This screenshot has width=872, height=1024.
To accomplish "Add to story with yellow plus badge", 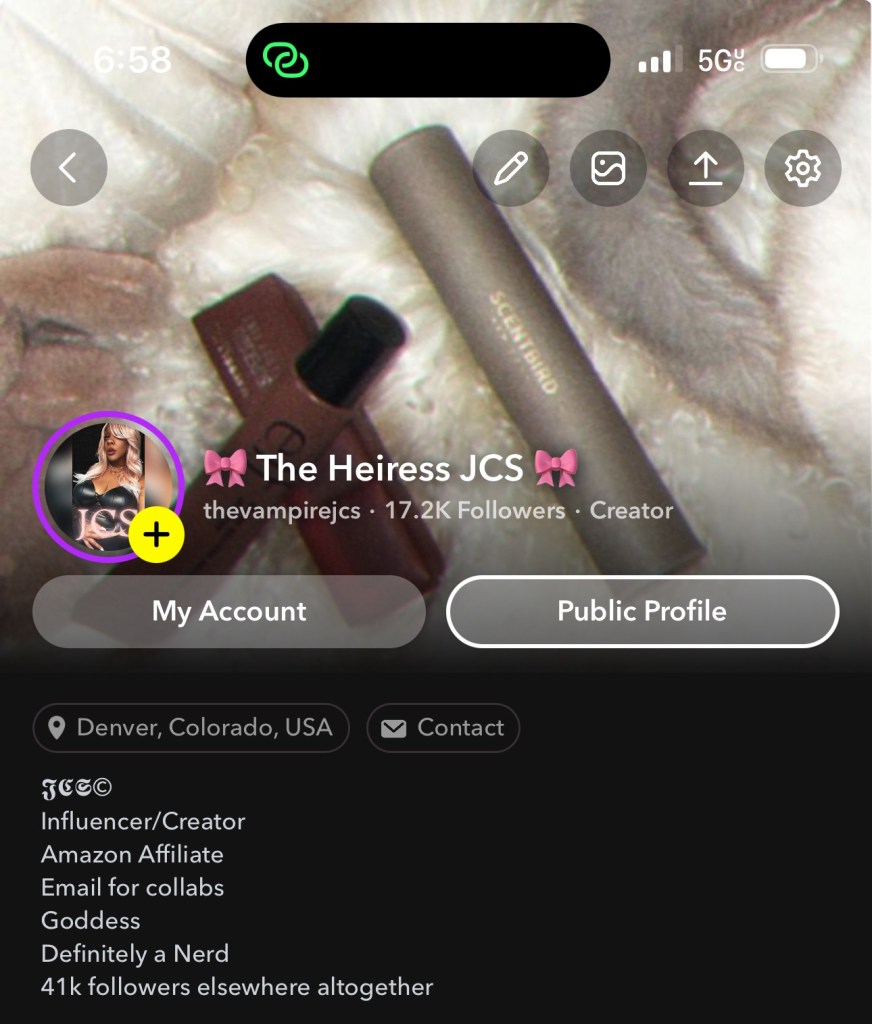I will 156,536.
